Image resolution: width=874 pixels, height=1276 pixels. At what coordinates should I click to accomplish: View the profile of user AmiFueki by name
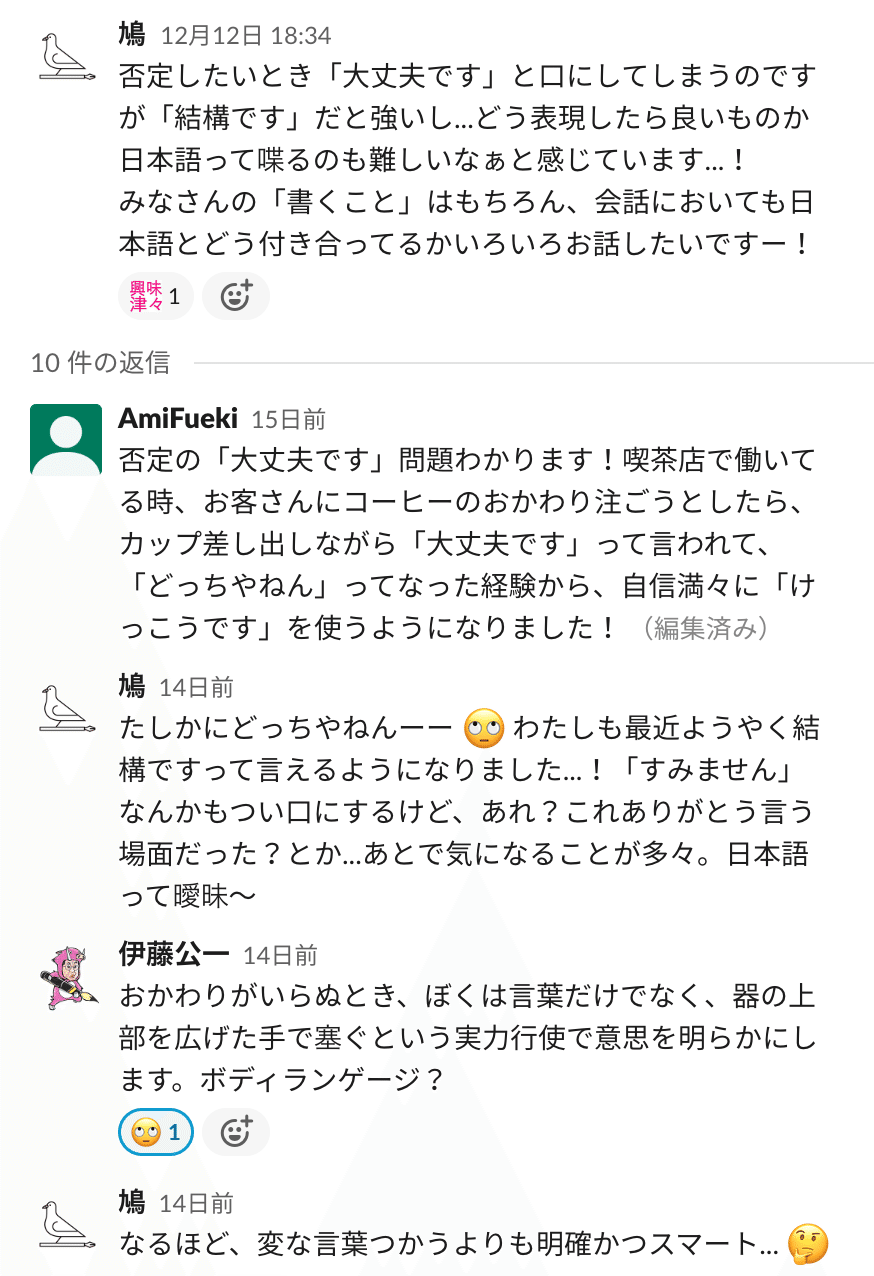[177, 418]
